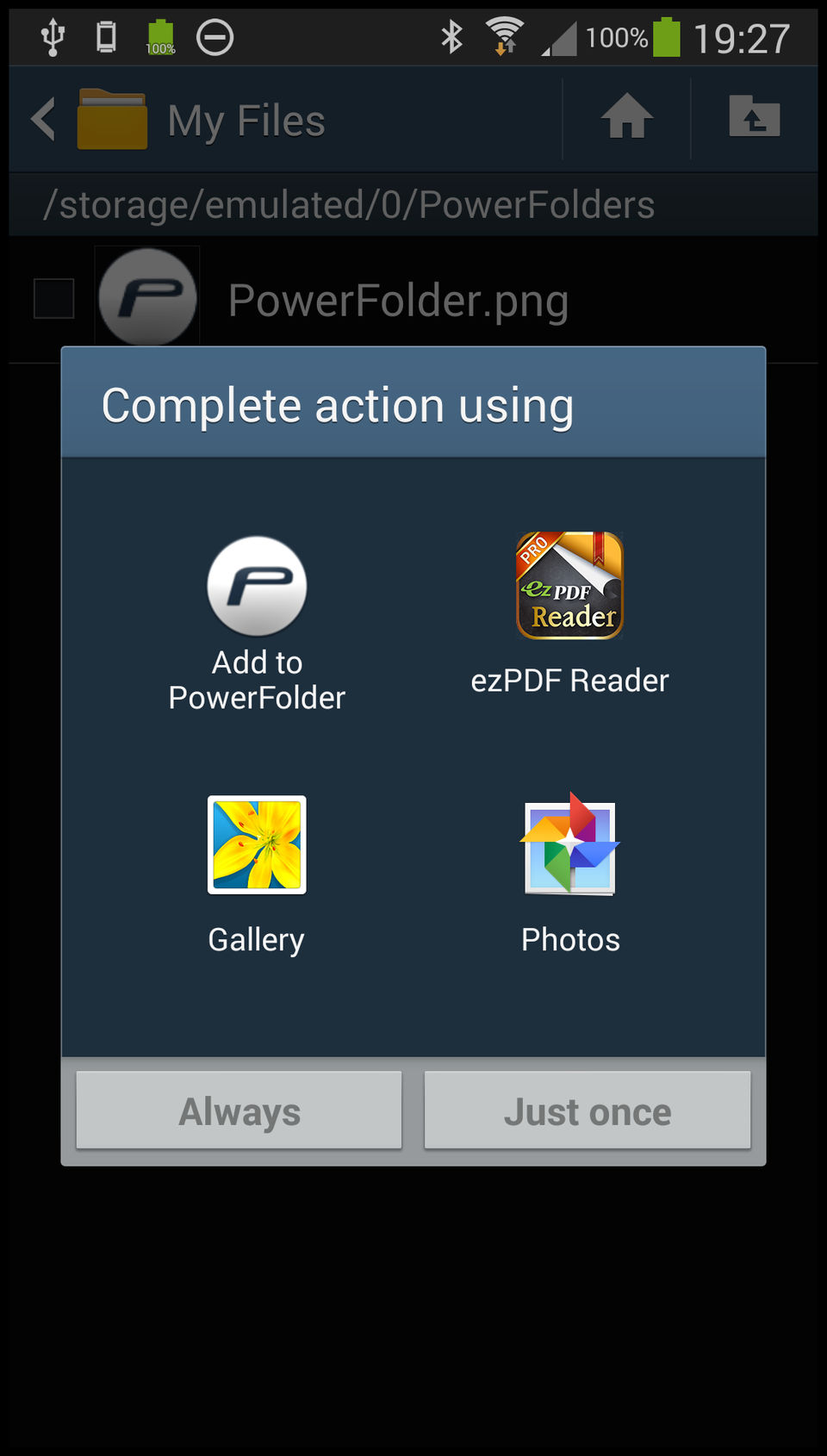Go up one folder level
The width and height of the screenshot is (827, 1456).
click(755, 117)
